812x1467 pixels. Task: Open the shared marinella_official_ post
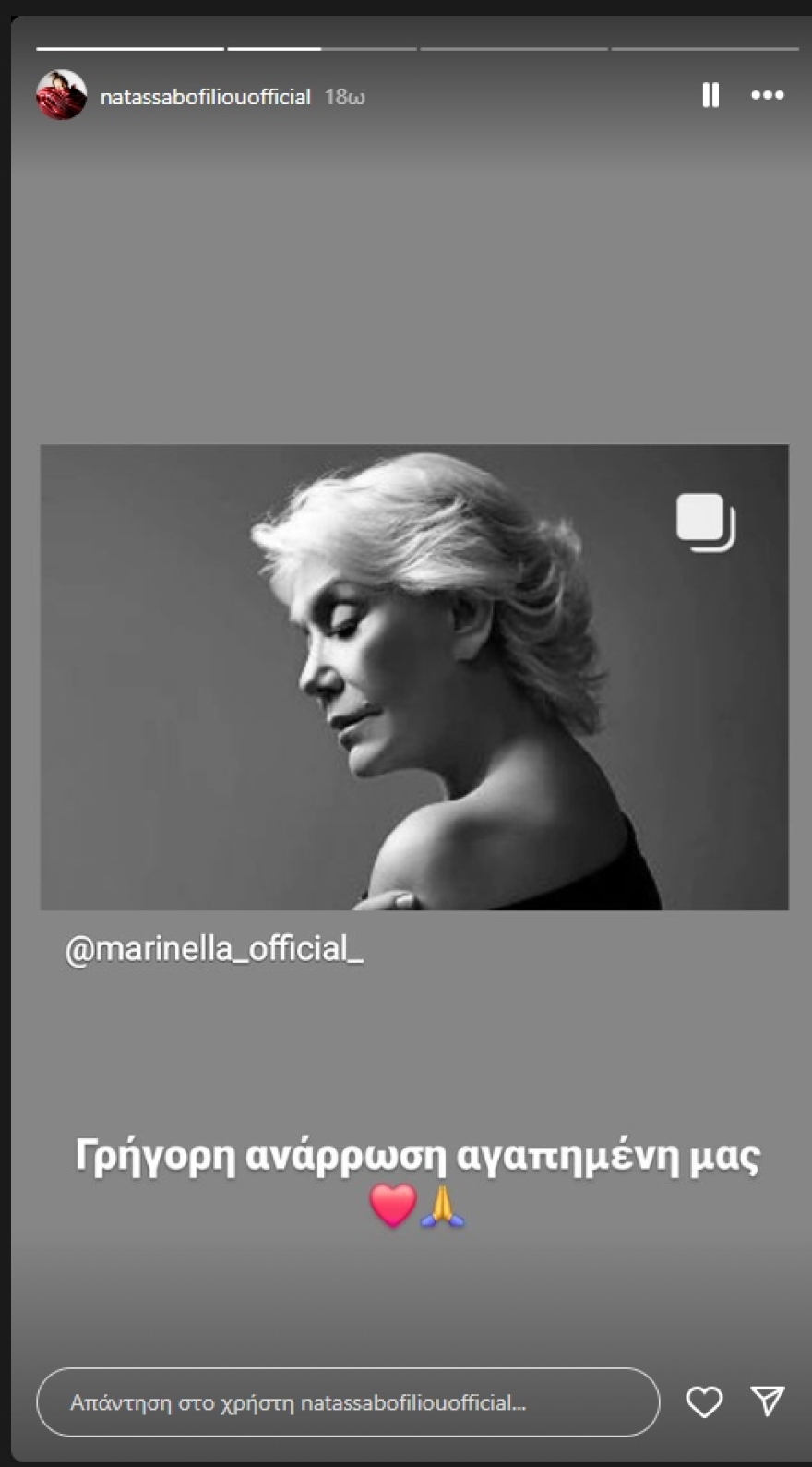[x=414, y=677]
